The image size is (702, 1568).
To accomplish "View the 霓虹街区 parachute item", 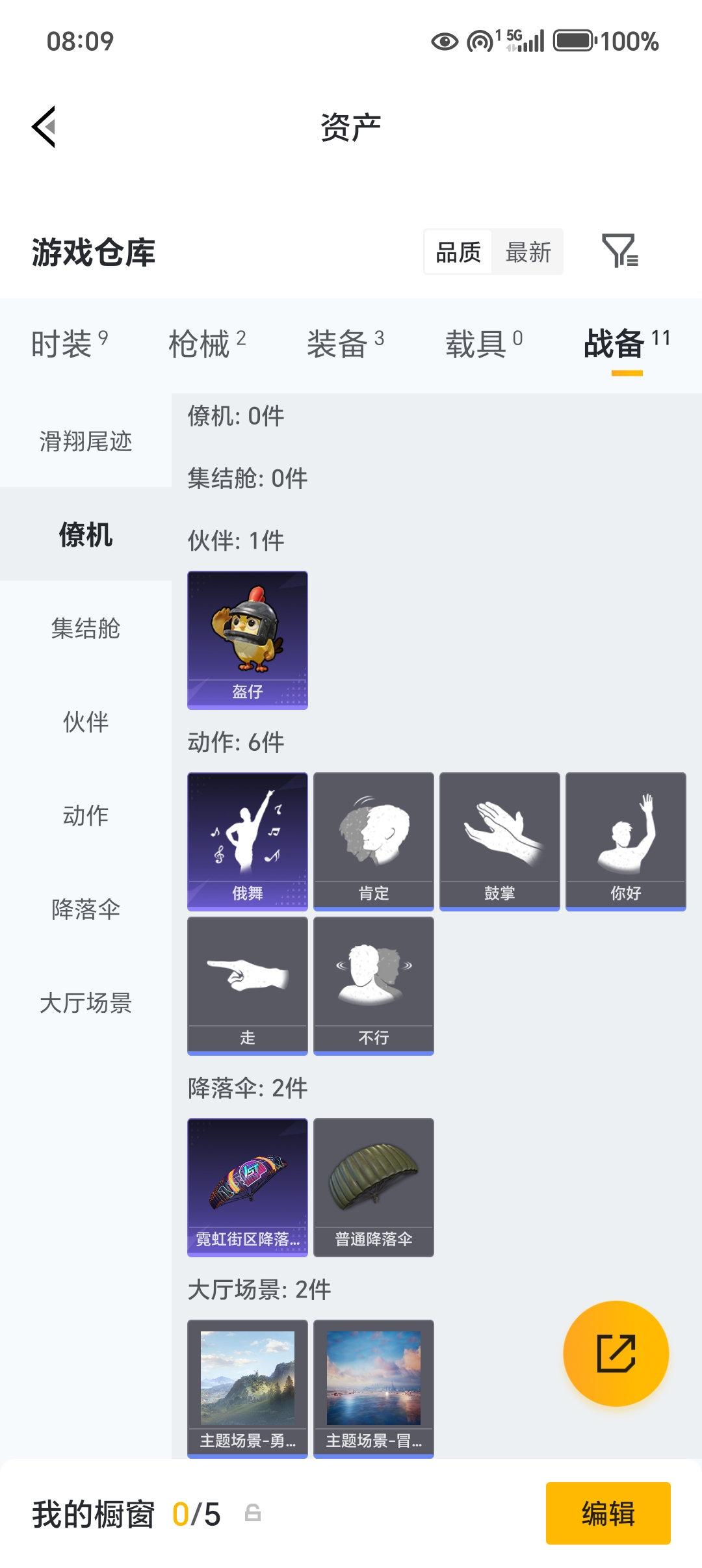I will pyautogui.click(x=248, y=1187).
